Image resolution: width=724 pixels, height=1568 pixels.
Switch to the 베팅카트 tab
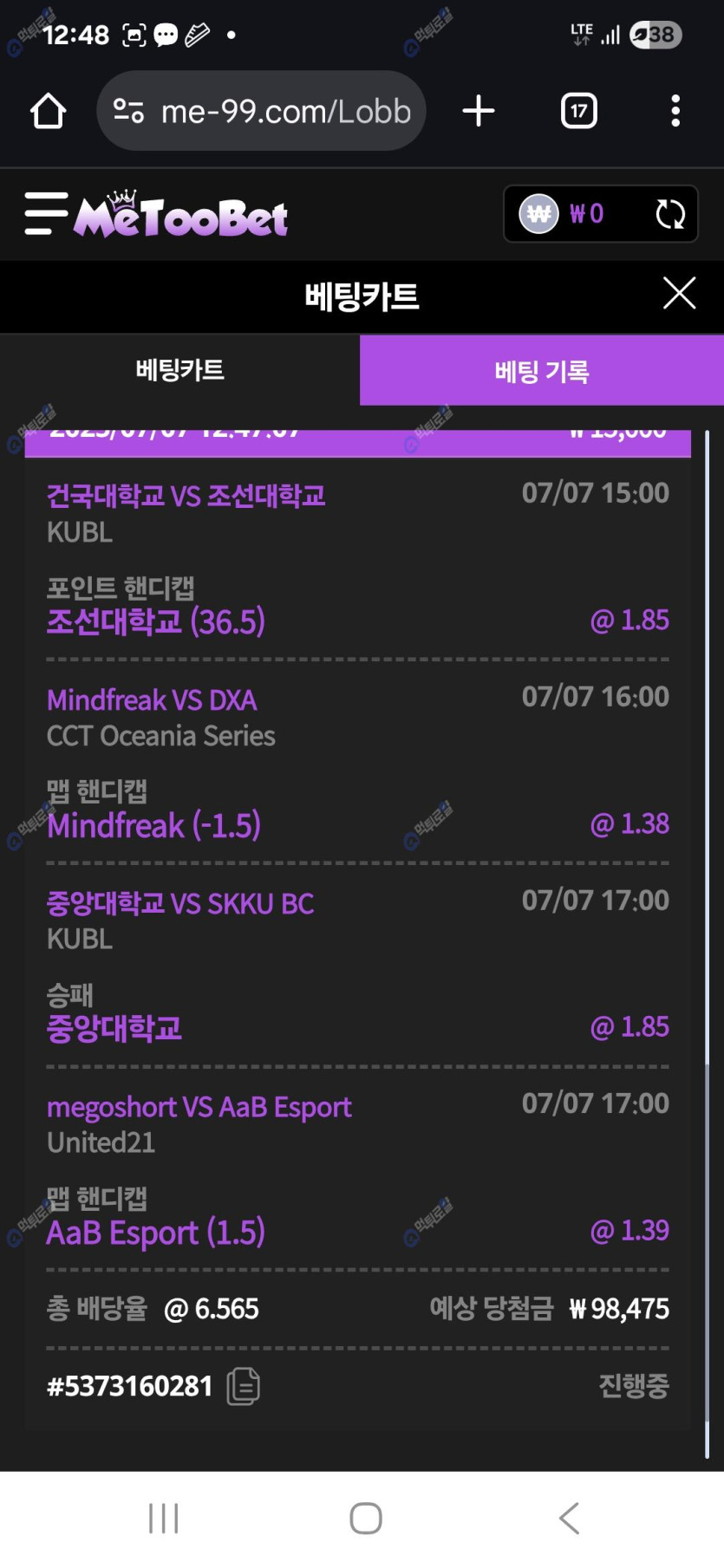[x=179, y=371]
